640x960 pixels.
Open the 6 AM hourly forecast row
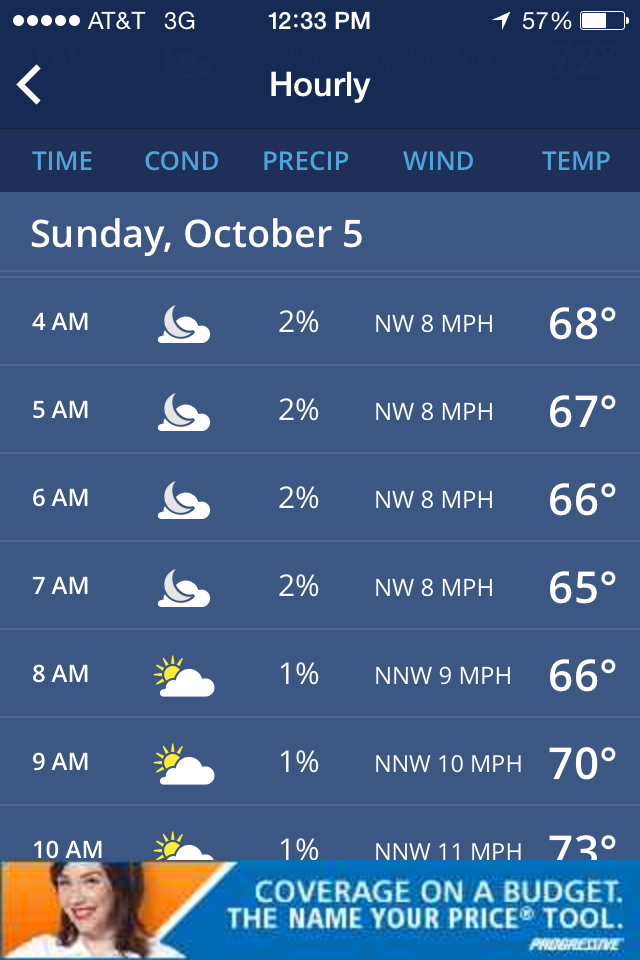(320, 499)
